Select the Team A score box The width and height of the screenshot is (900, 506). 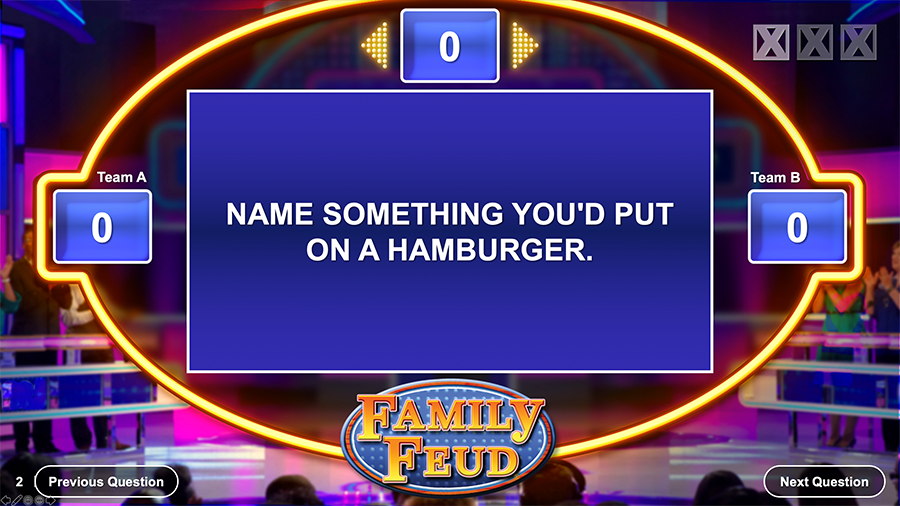pos(102,227)
